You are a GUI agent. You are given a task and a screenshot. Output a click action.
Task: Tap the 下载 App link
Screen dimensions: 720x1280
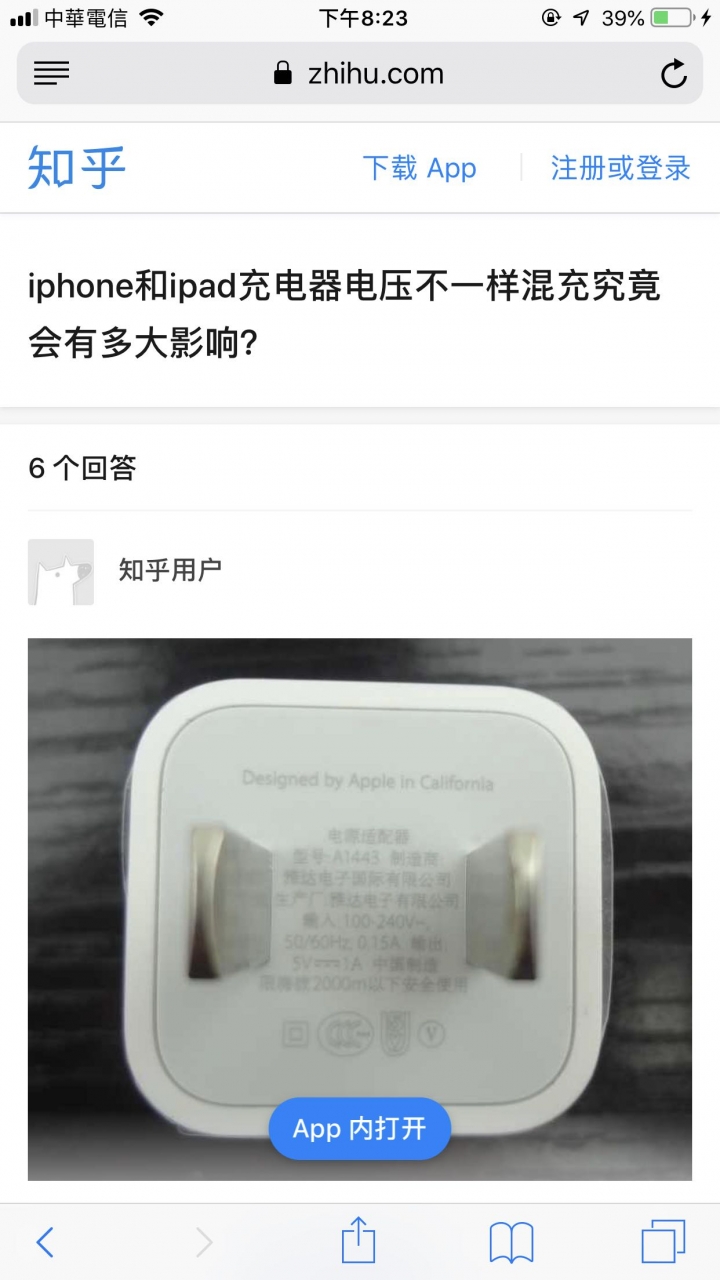point(419,168)
